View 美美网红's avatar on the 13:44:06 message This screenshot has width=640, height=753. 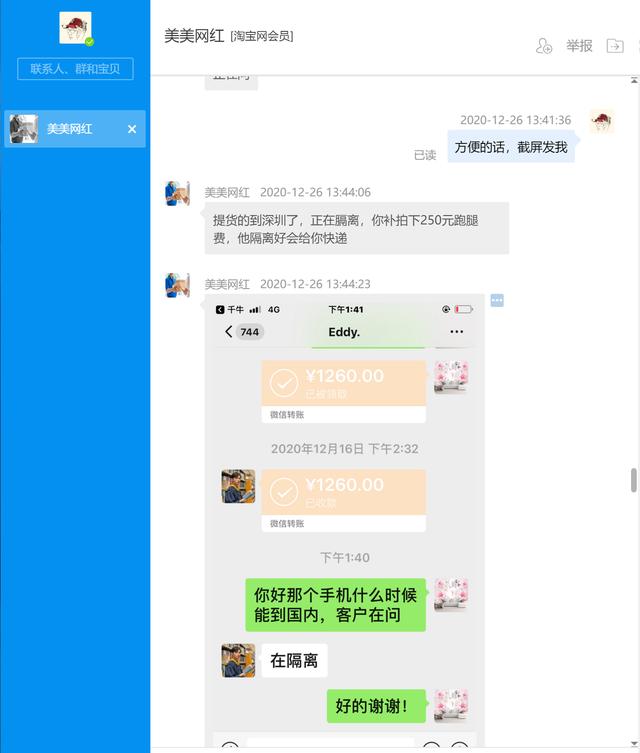(178, 194)
